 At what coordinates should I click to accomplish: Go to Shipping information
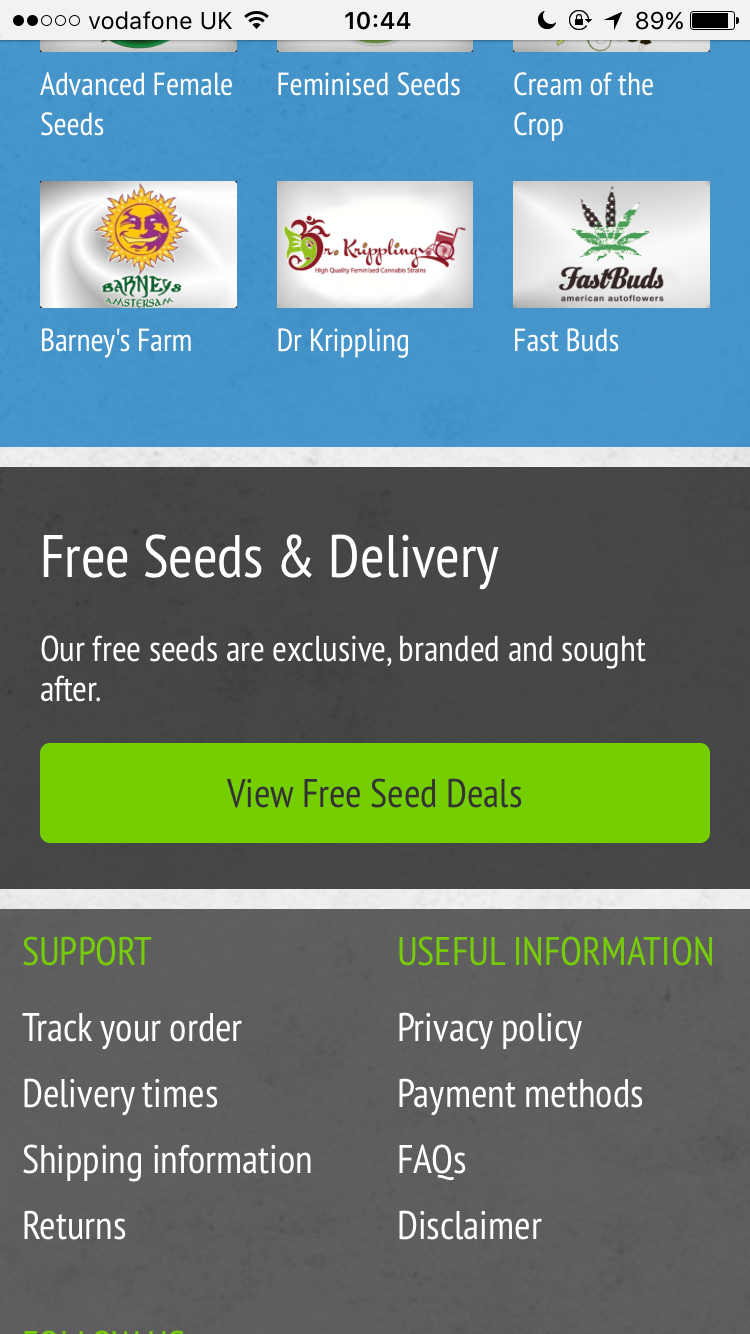(167, 1160)
